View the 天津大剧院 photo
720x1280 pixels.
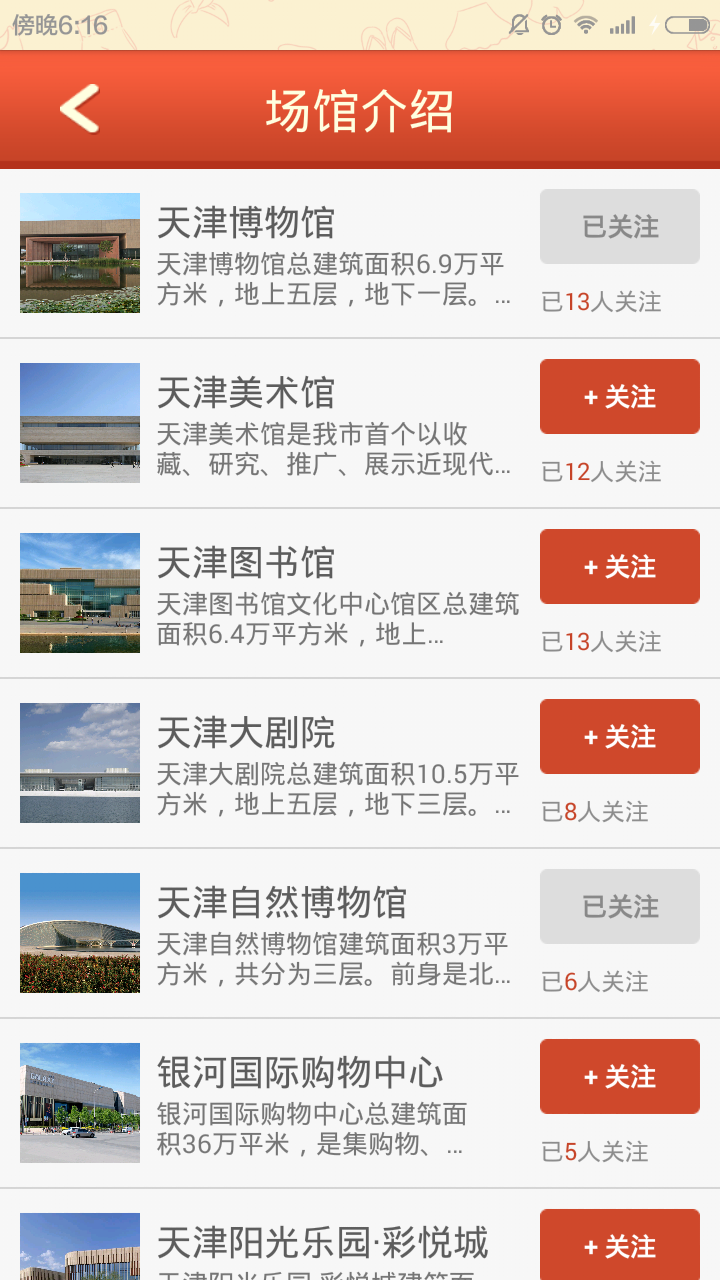click(x=79, y=762)
